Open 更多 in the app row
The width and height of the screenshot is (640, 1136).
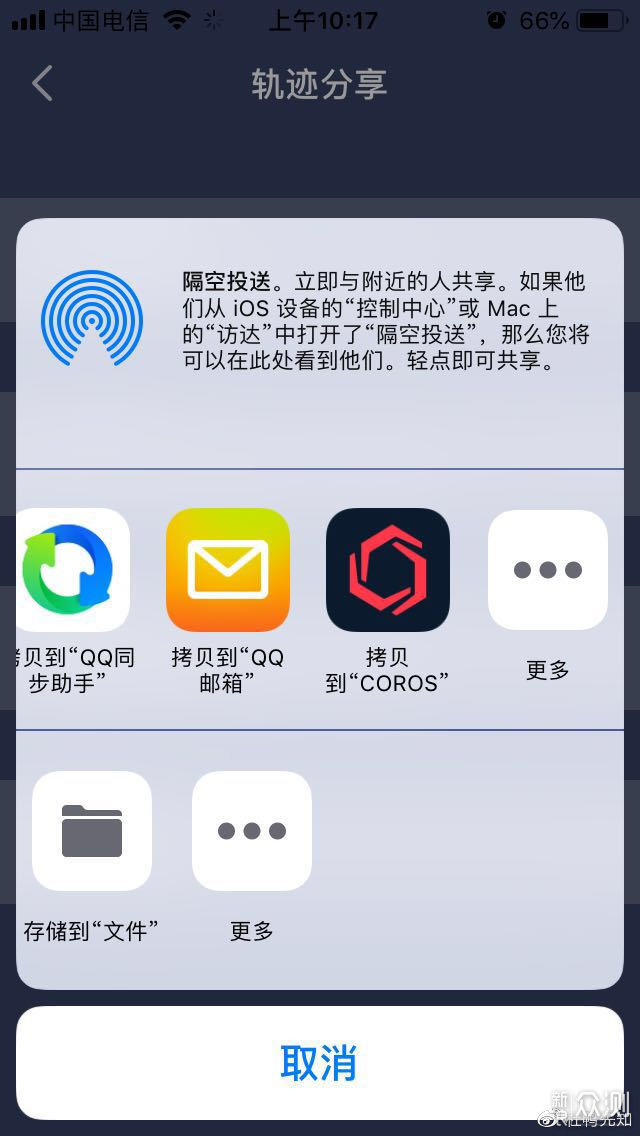(547, 570)
